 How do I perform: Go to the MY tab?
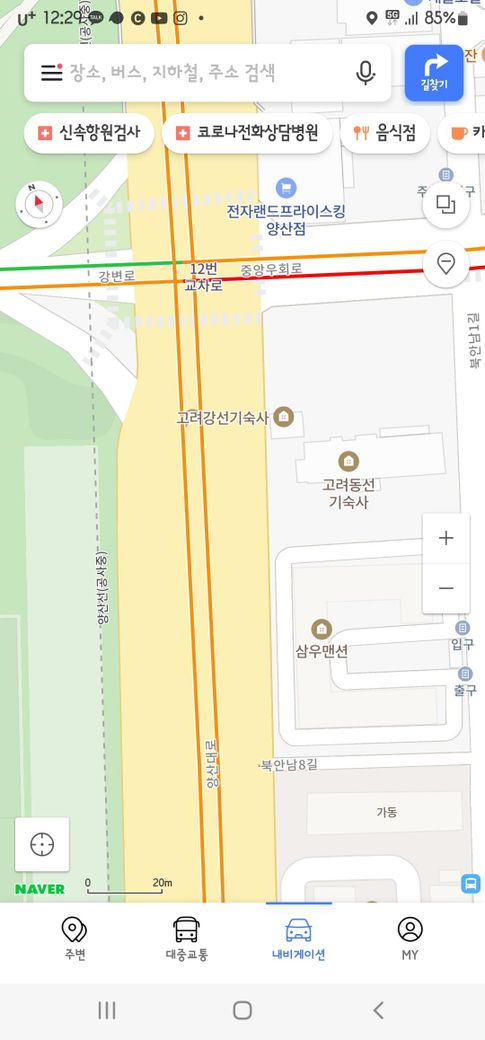pyautogui.click(x=410, y=939)
